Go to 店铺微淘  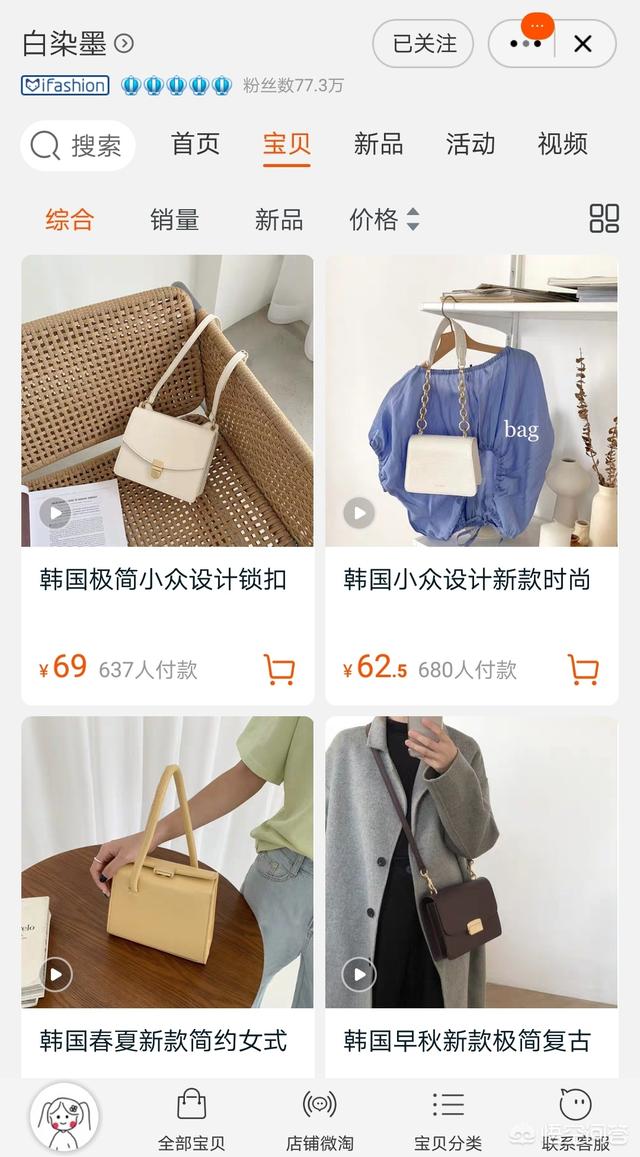click(x=319, y=1119)
